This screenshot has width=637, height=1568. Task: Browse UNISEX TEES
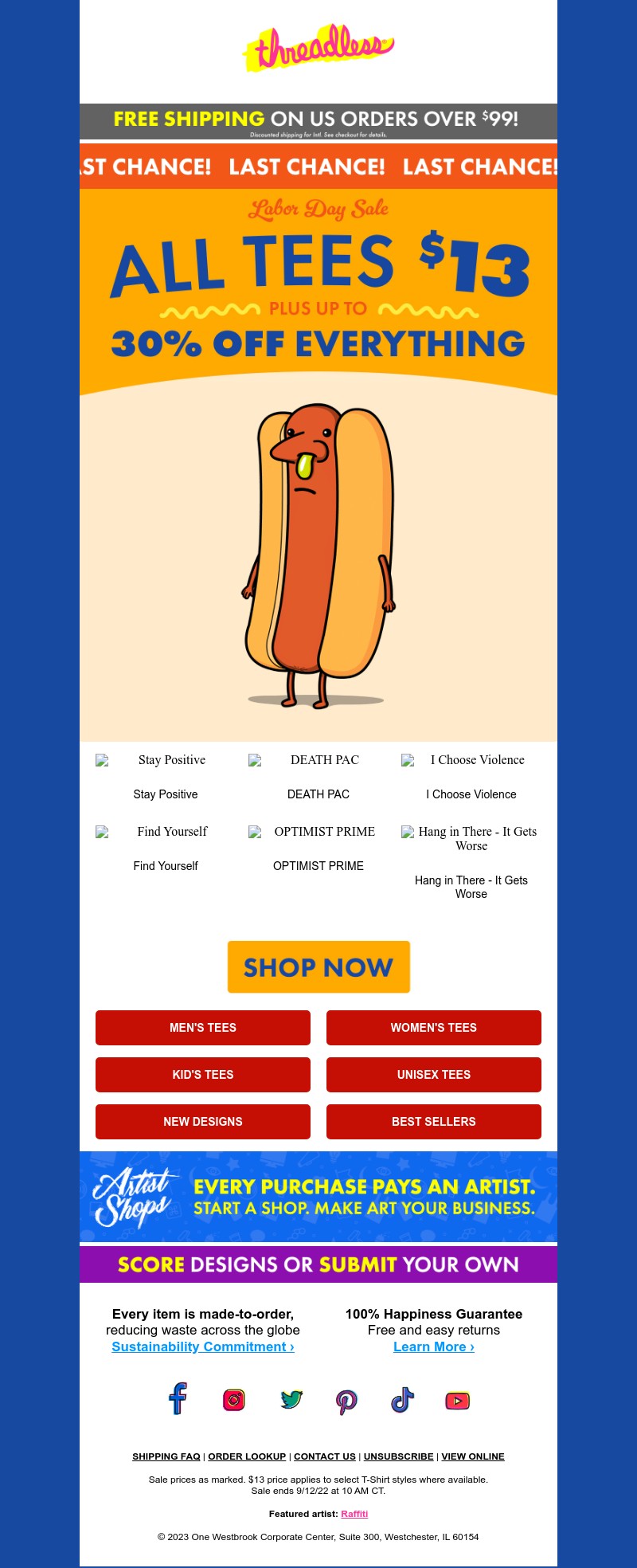point(434,1075)
